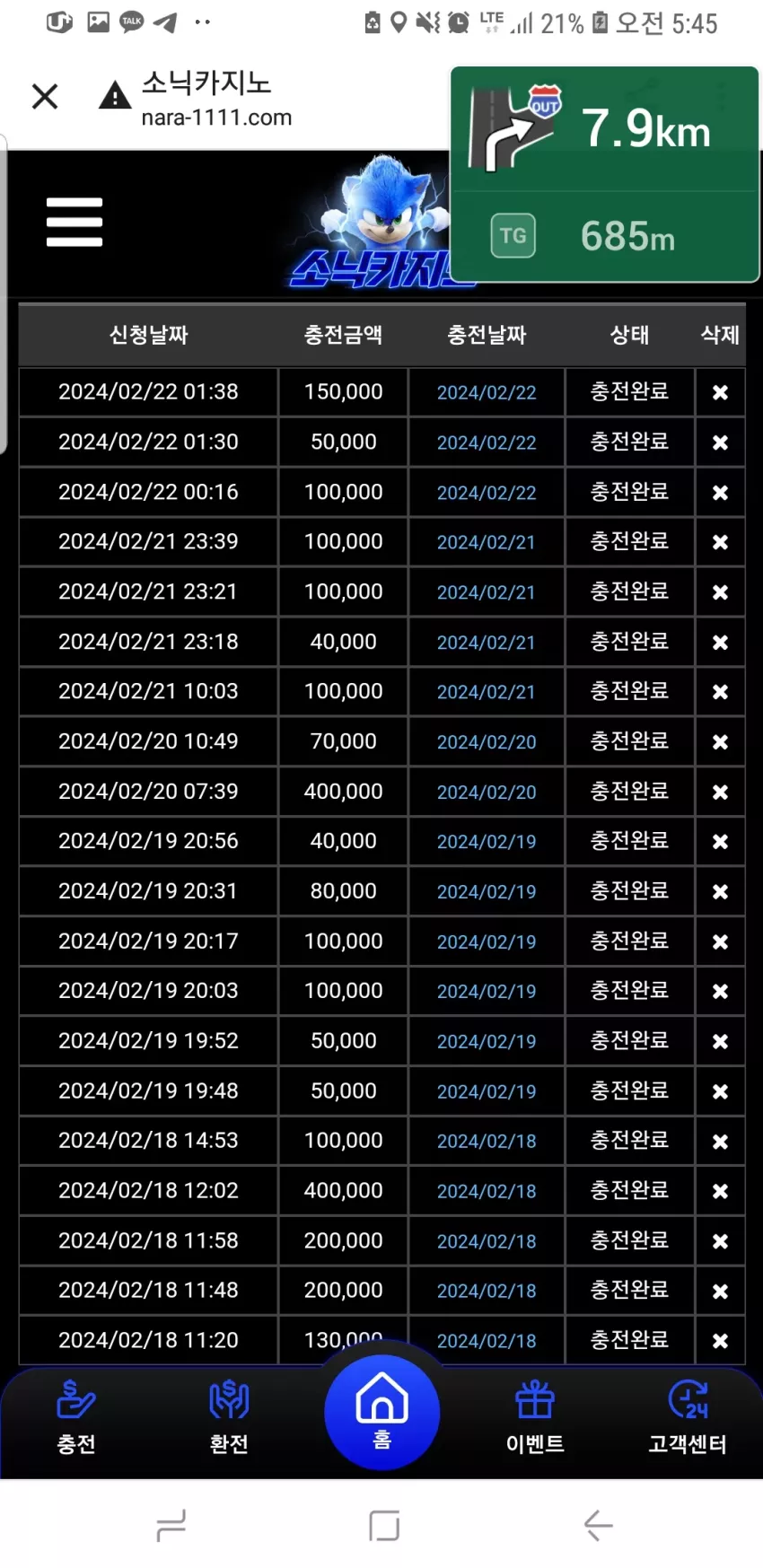Viewport: 763px width, 1568px height.
Task: Go to 홈 home
Action: pyautogui.click(x=382, y=1412)
